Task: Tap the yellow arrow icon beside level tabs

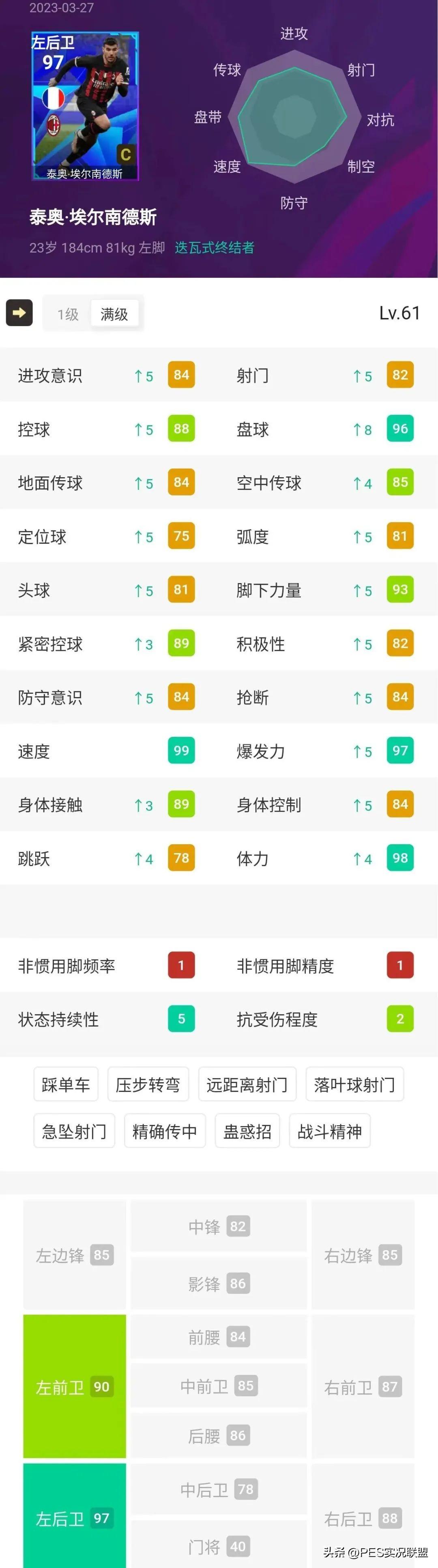Action: tap(19, 313)
